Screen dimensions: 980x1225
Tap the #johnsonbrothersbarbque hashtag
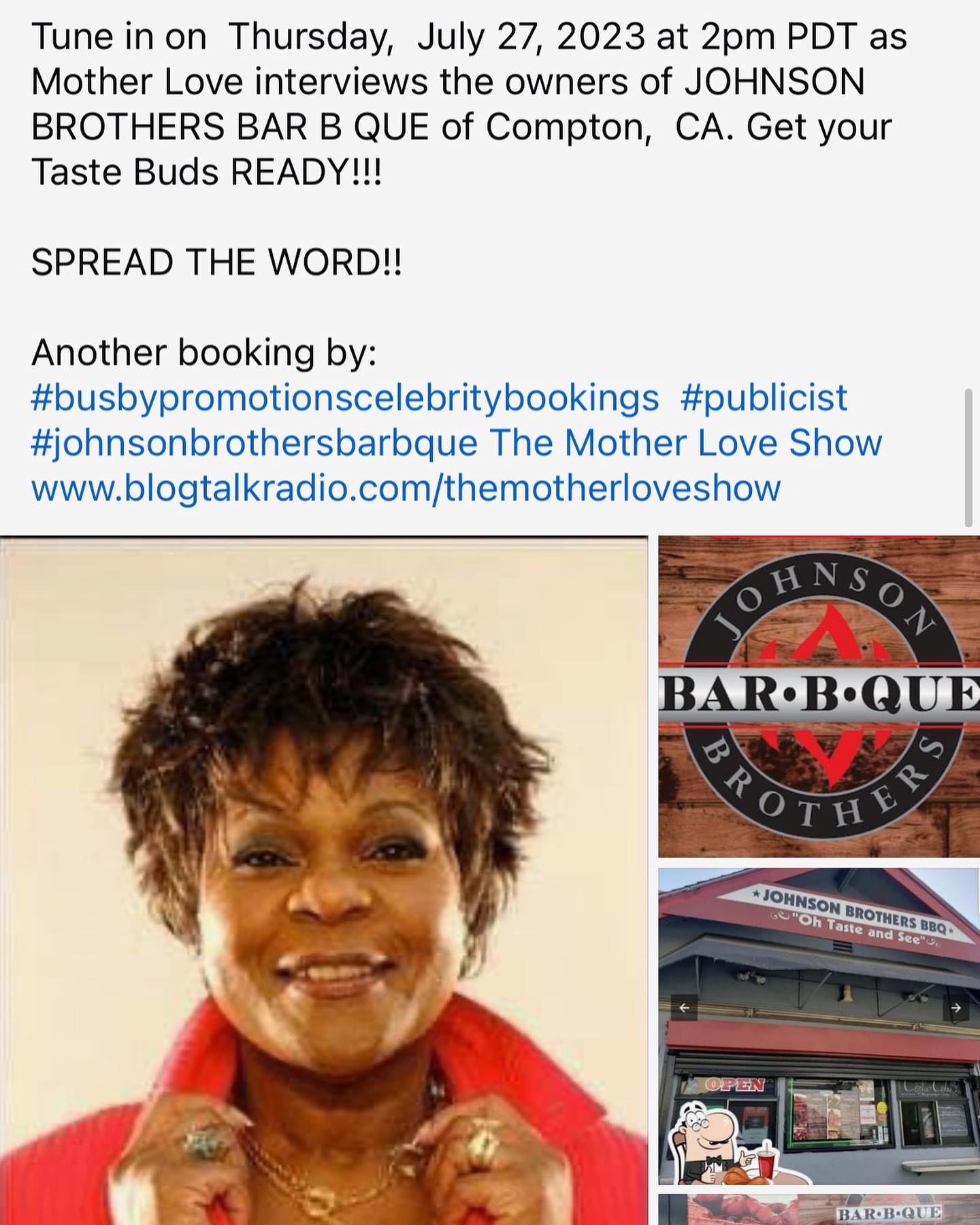point(255,443)
